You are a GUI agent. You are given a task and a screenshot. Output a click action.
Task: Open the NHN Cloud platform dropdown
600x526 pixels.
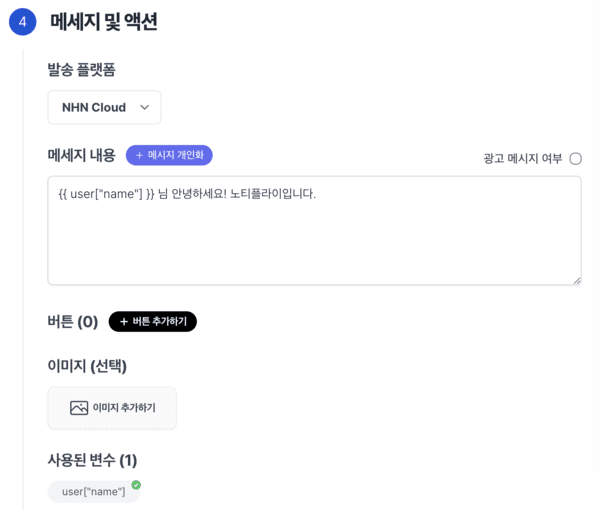[x=104, y=108]
